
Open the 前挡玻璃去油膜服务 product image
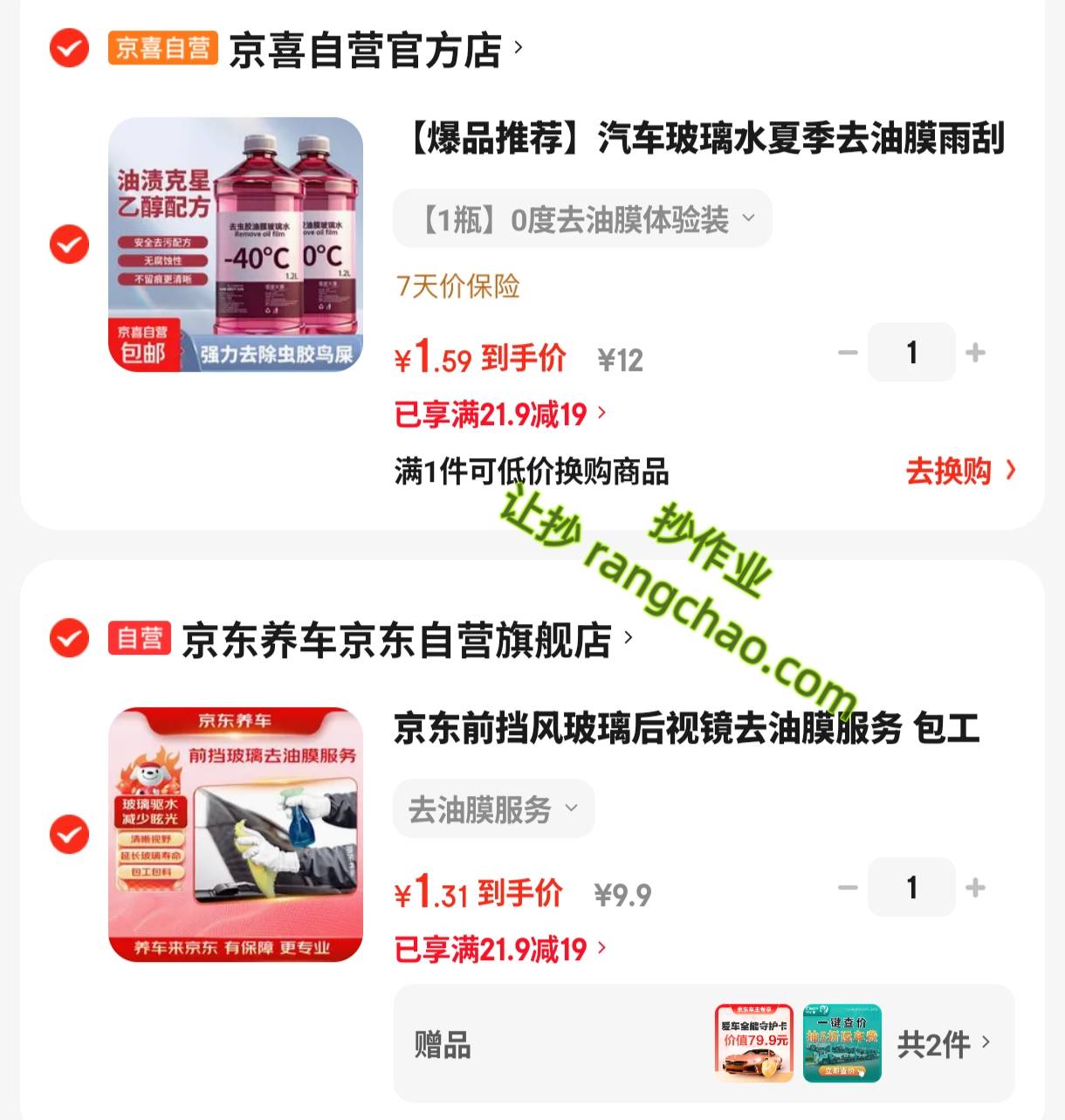pyautogui.click(x=235, y=835)
